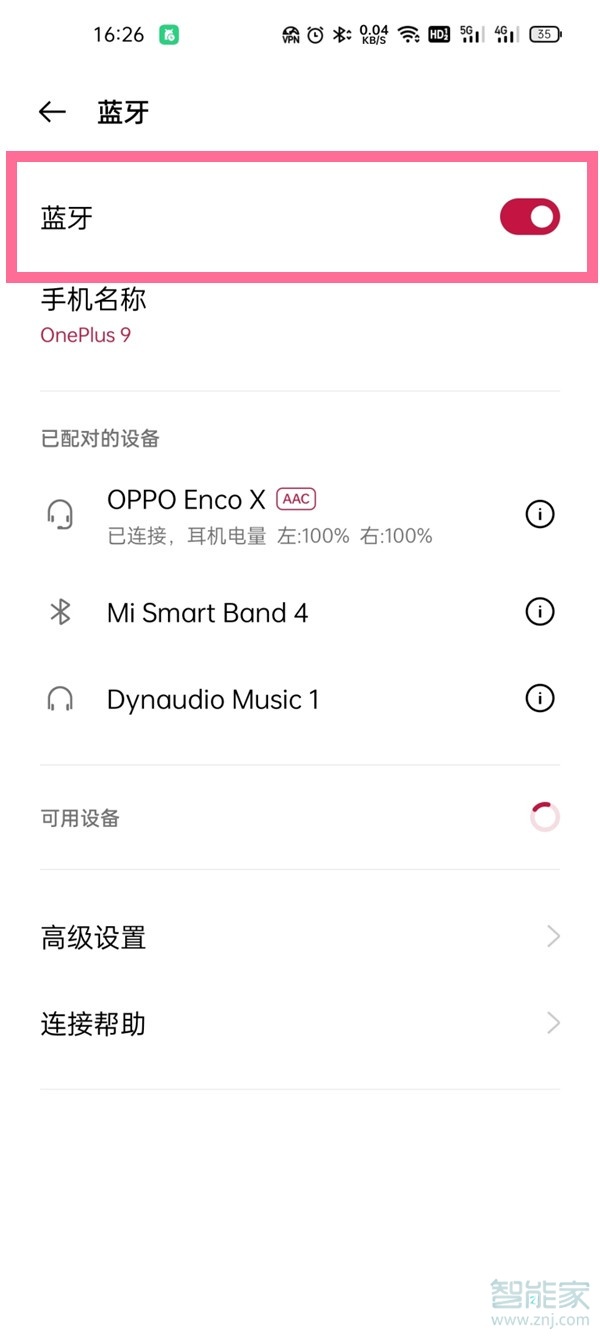This screenshot has width=600, height=1339.
Task: Open 高级设置 advanced settings
Action: coord(300,937)
